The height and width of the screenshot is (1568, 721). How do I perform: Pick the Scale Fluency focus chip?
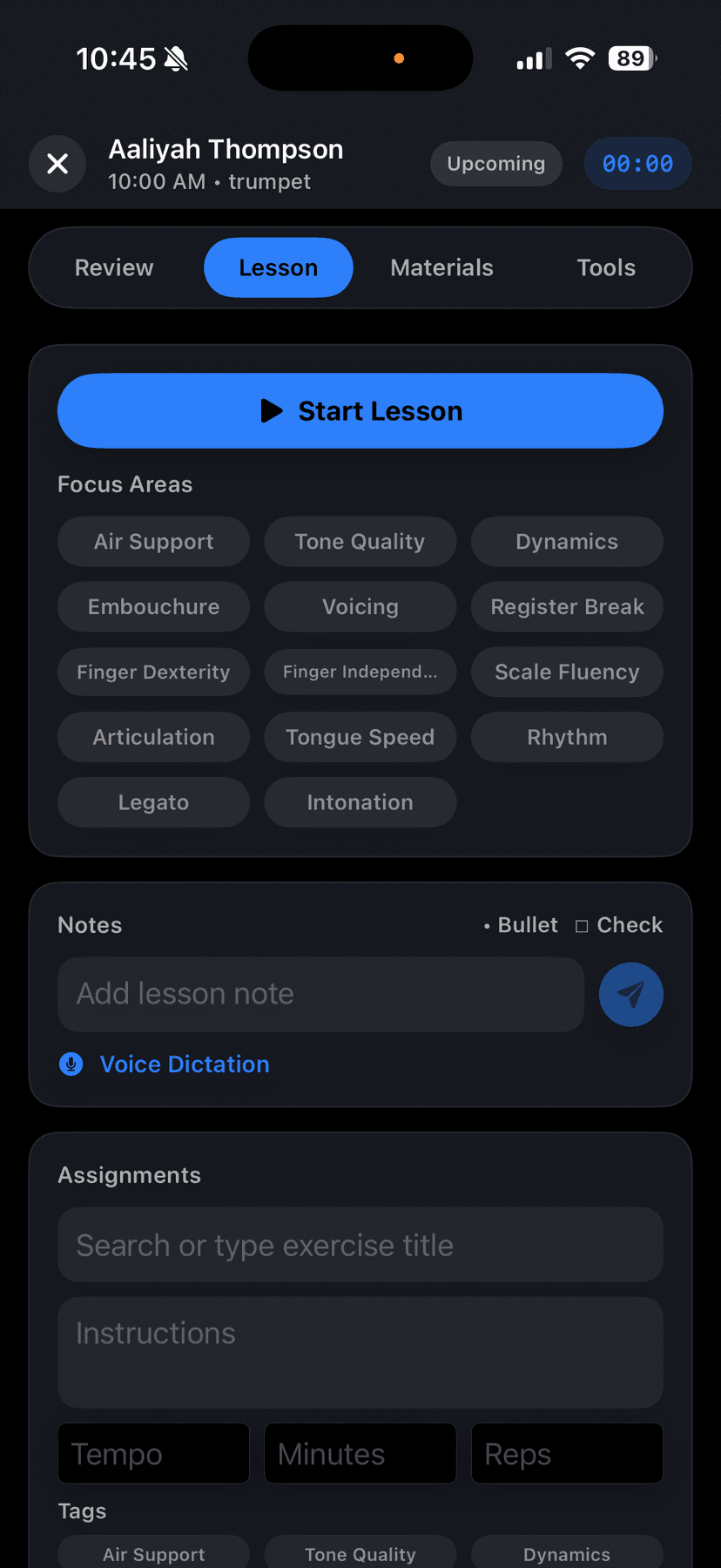(567, 672)
